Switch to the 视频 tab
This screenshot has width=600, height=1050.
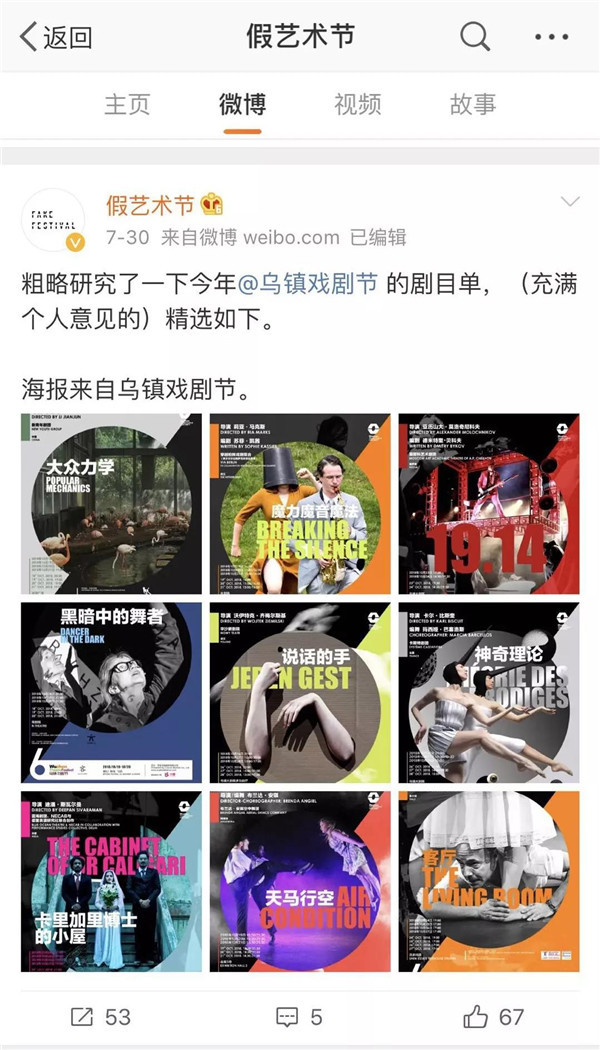[x=357, y=104]
